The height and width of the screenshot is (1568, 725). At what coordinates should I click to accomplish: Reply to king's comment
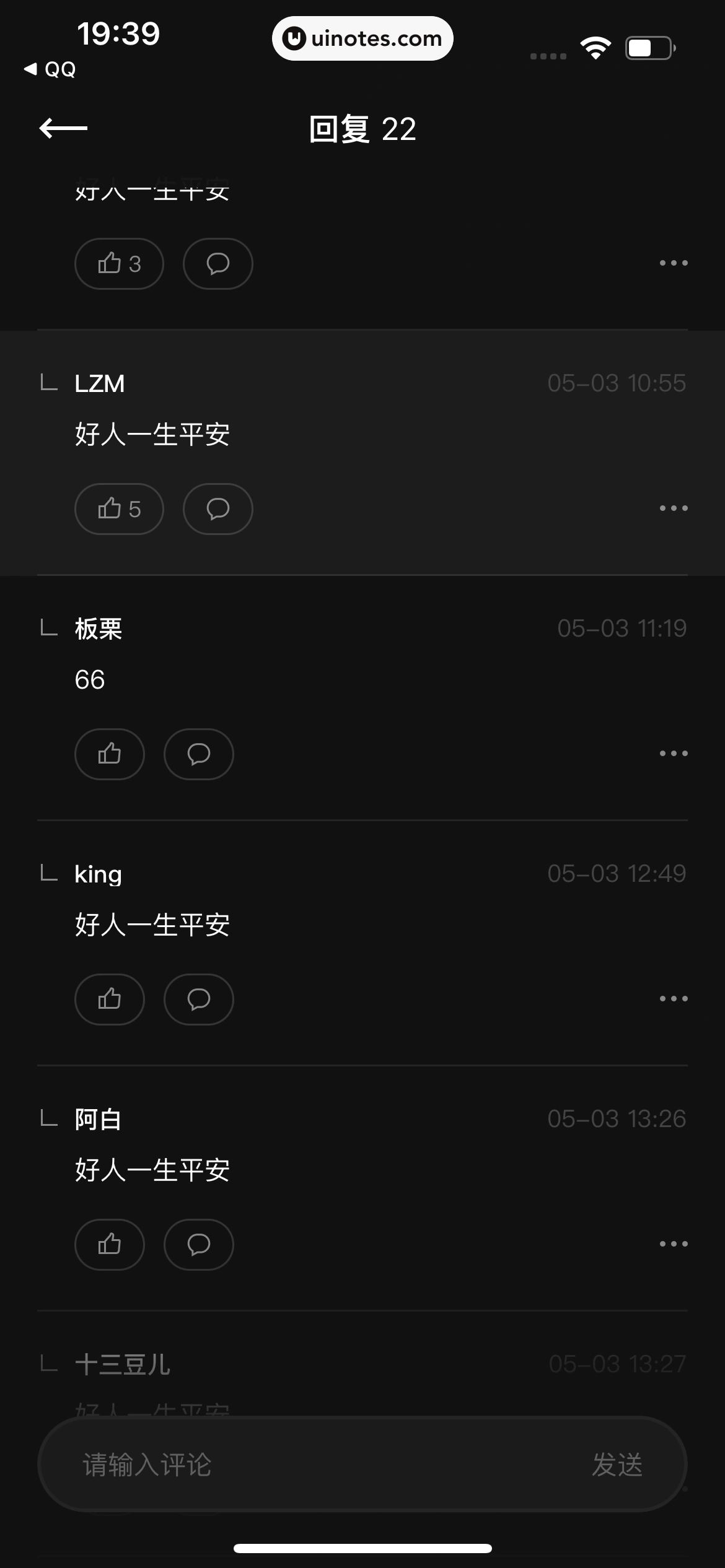click(x=198, y=1000)
